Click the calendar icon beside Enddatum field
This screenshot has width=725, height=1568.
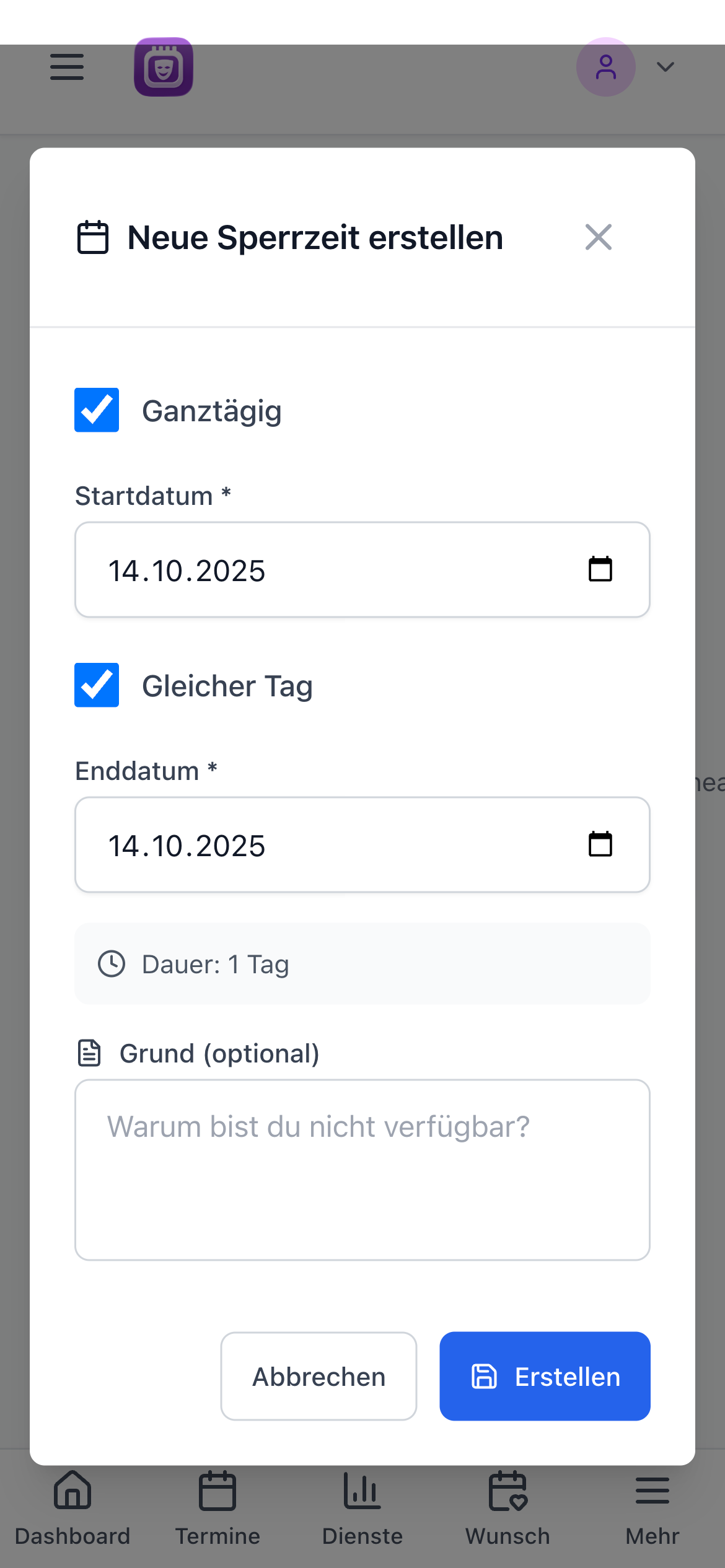click(x=600, y=844)
